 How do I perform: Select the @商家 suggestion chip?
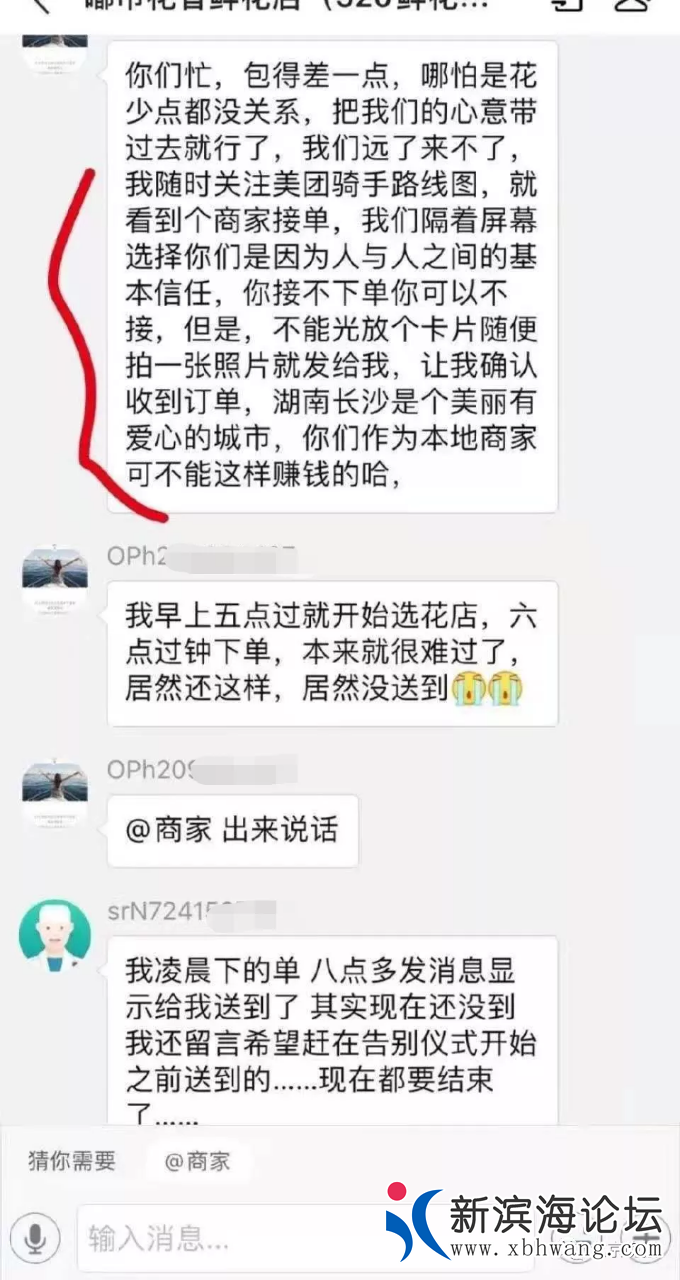(x=197, y=1161)
